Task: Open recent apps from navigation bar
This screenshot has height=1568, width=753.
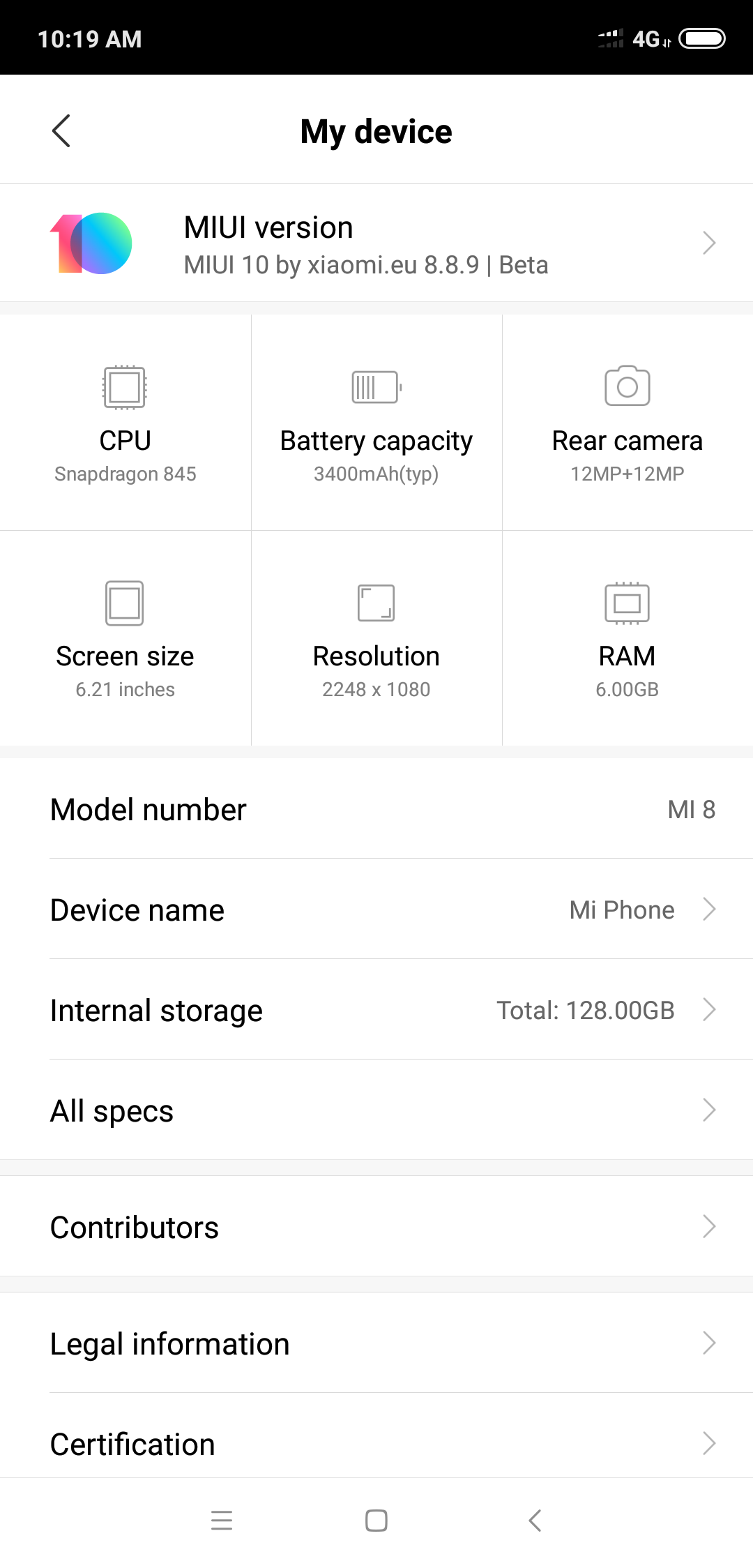Action: point(222,1521)
